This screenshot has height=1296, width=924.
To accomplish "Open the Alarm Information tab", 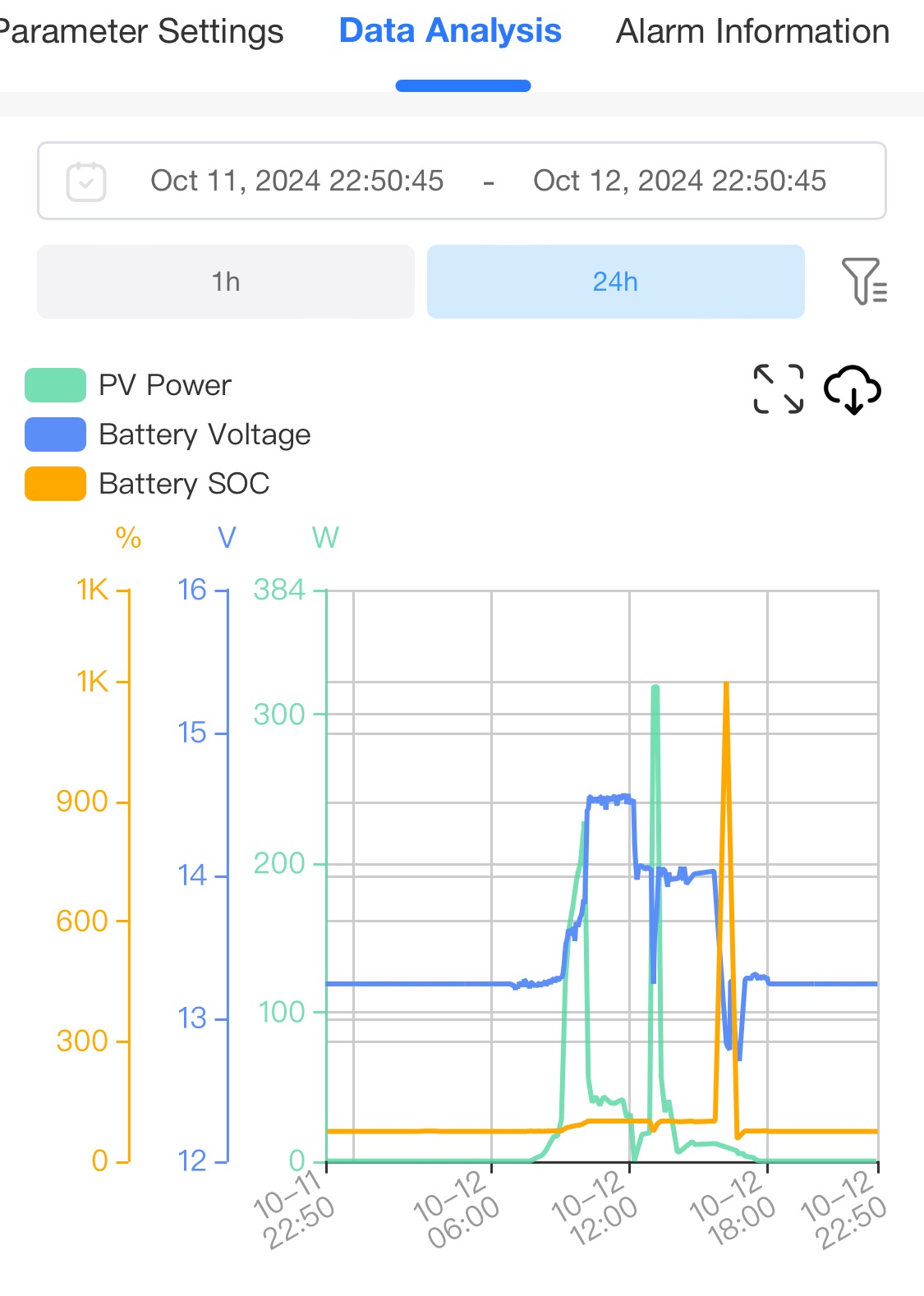I will pyautogui.click(x=752, y=32).
